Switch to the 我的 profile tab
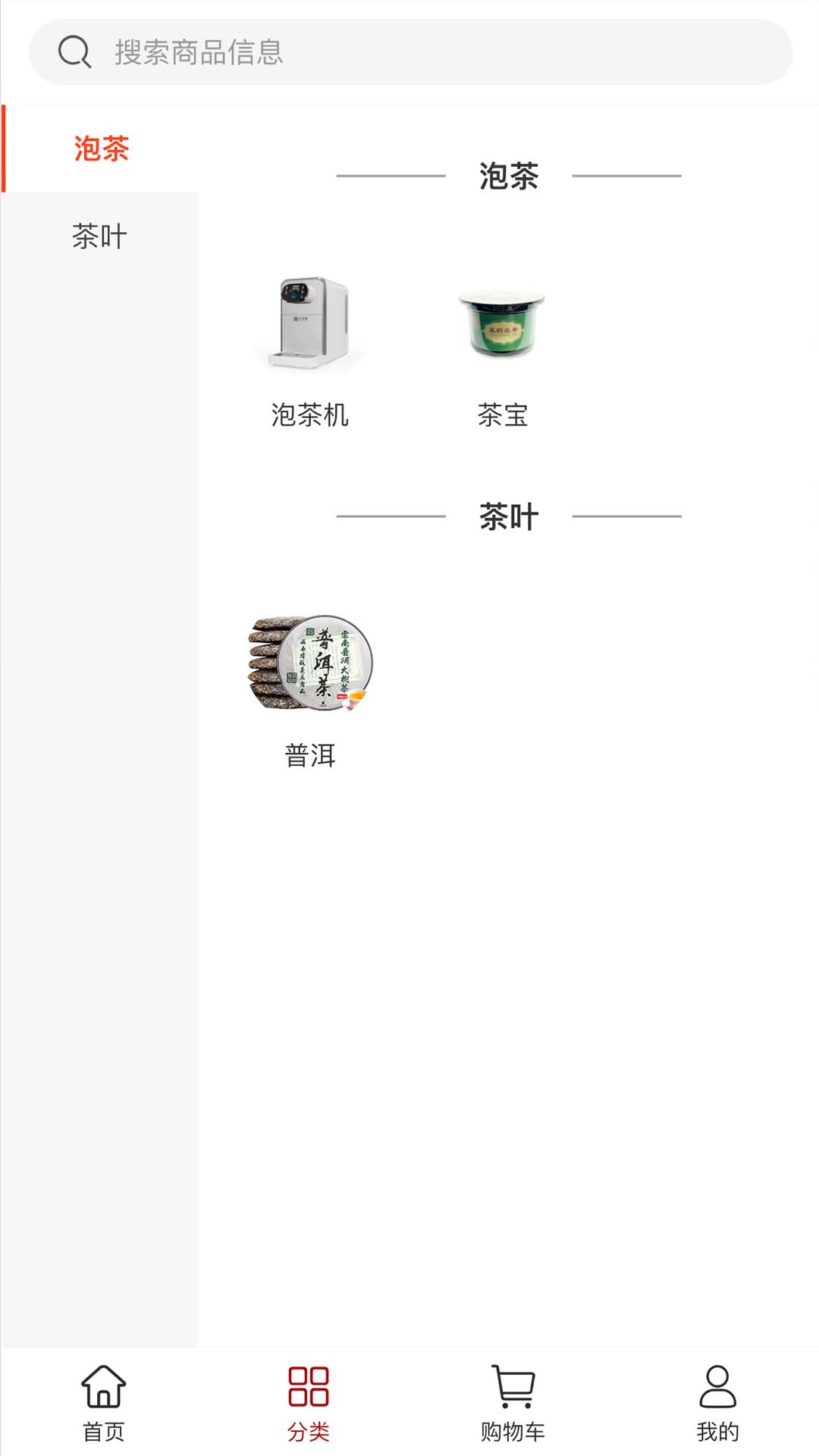Viewport: 819px width, 1456px height. tap(717, 1403)
